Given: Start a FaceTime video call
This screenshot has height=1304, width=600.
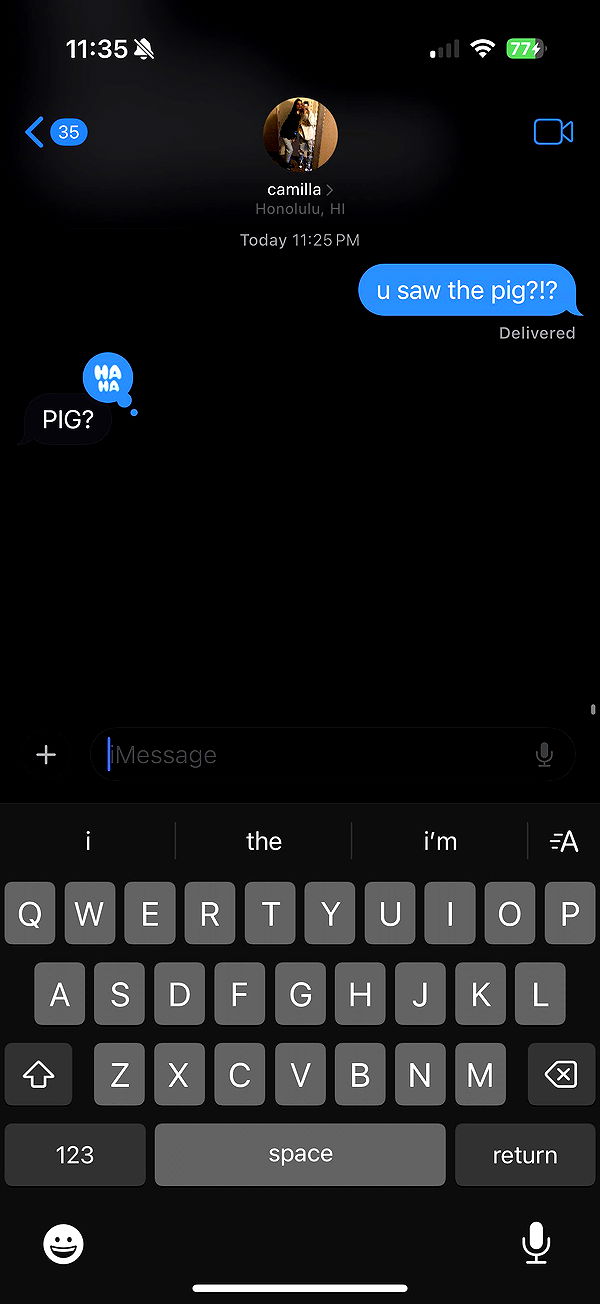Looking at the screenshot, I should click(x=553, y=132).
